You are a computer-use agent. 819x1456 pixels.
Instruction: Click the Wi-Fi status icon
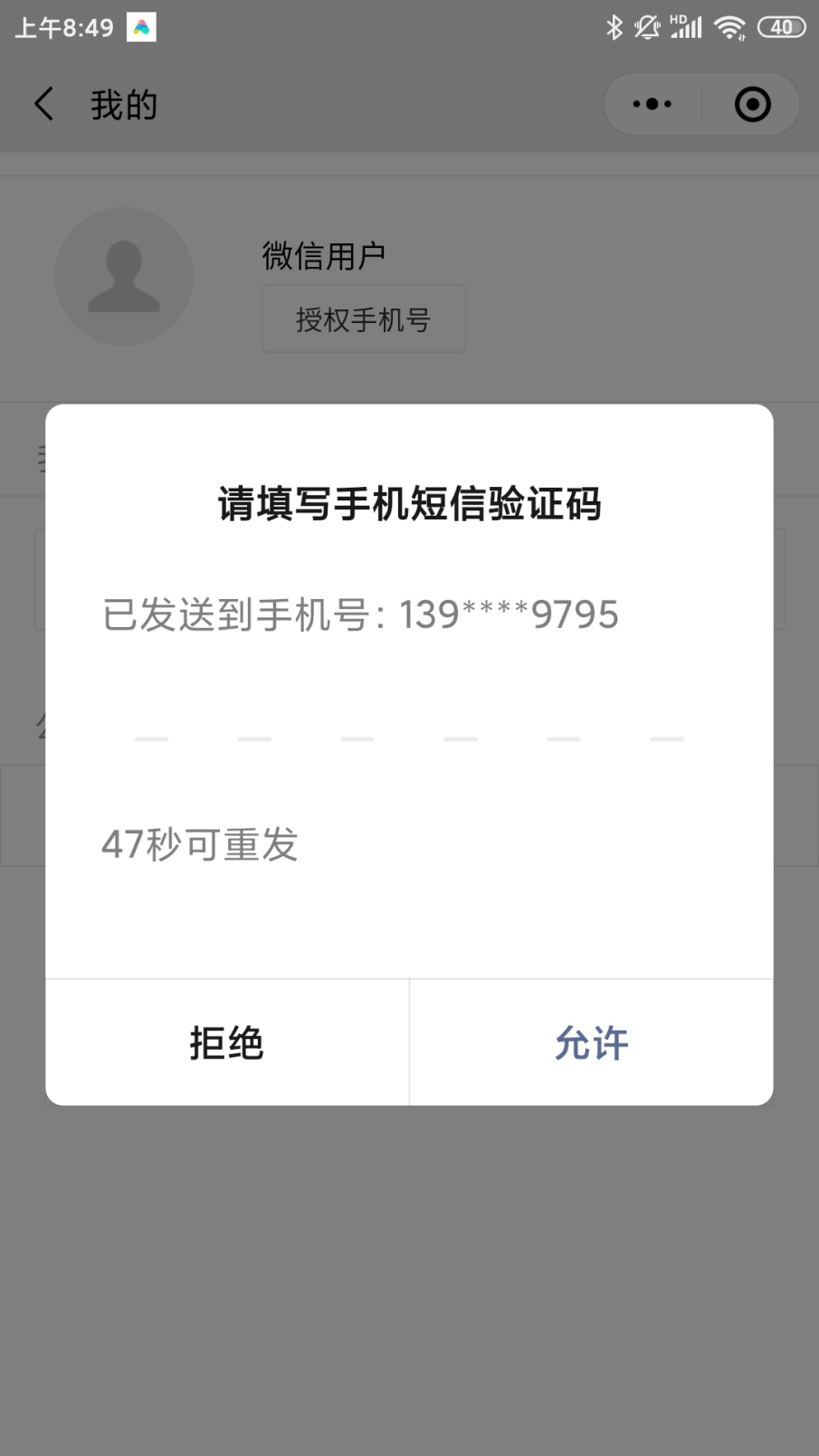731,27
